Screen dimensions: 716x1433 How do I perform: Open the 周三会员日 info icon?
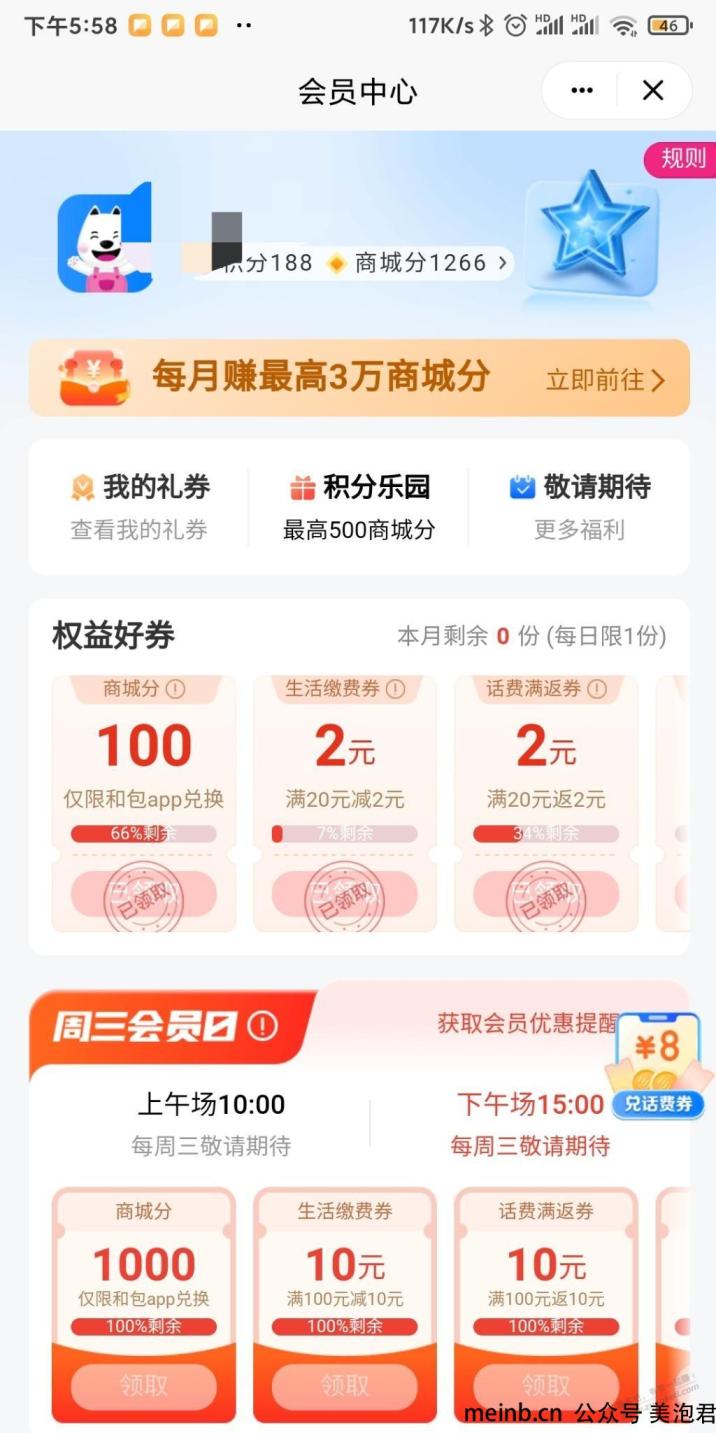pos(262,1026)
